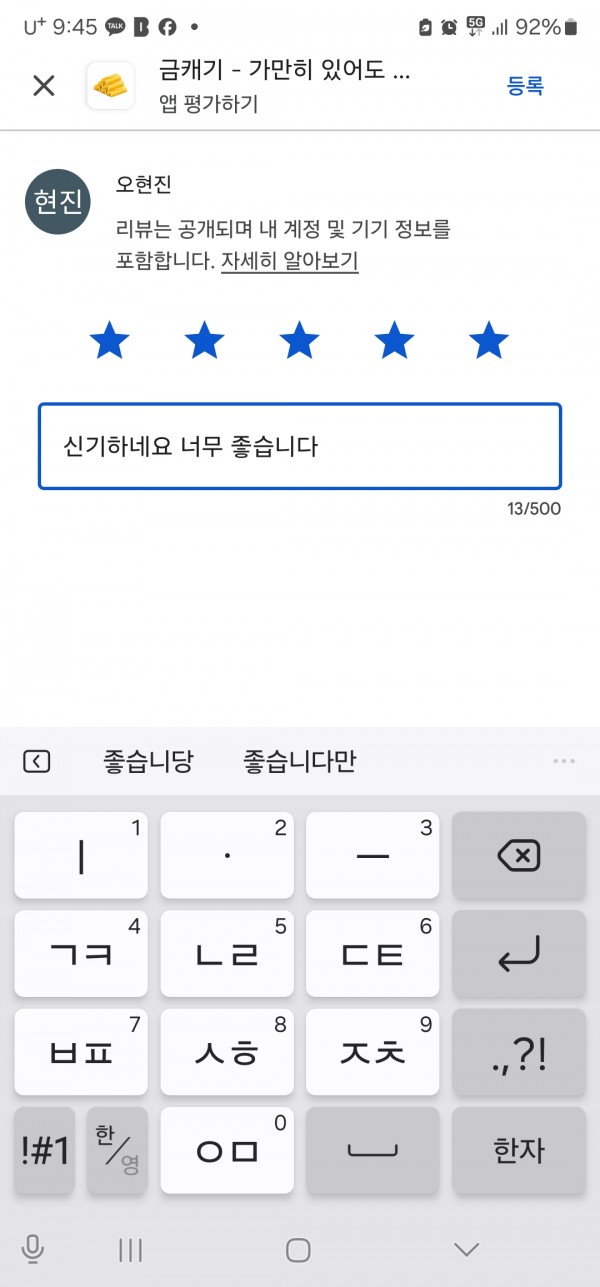Close the app rating screen
The image size is (600, 1287).
pyautogui.click(x=44, y=85)
